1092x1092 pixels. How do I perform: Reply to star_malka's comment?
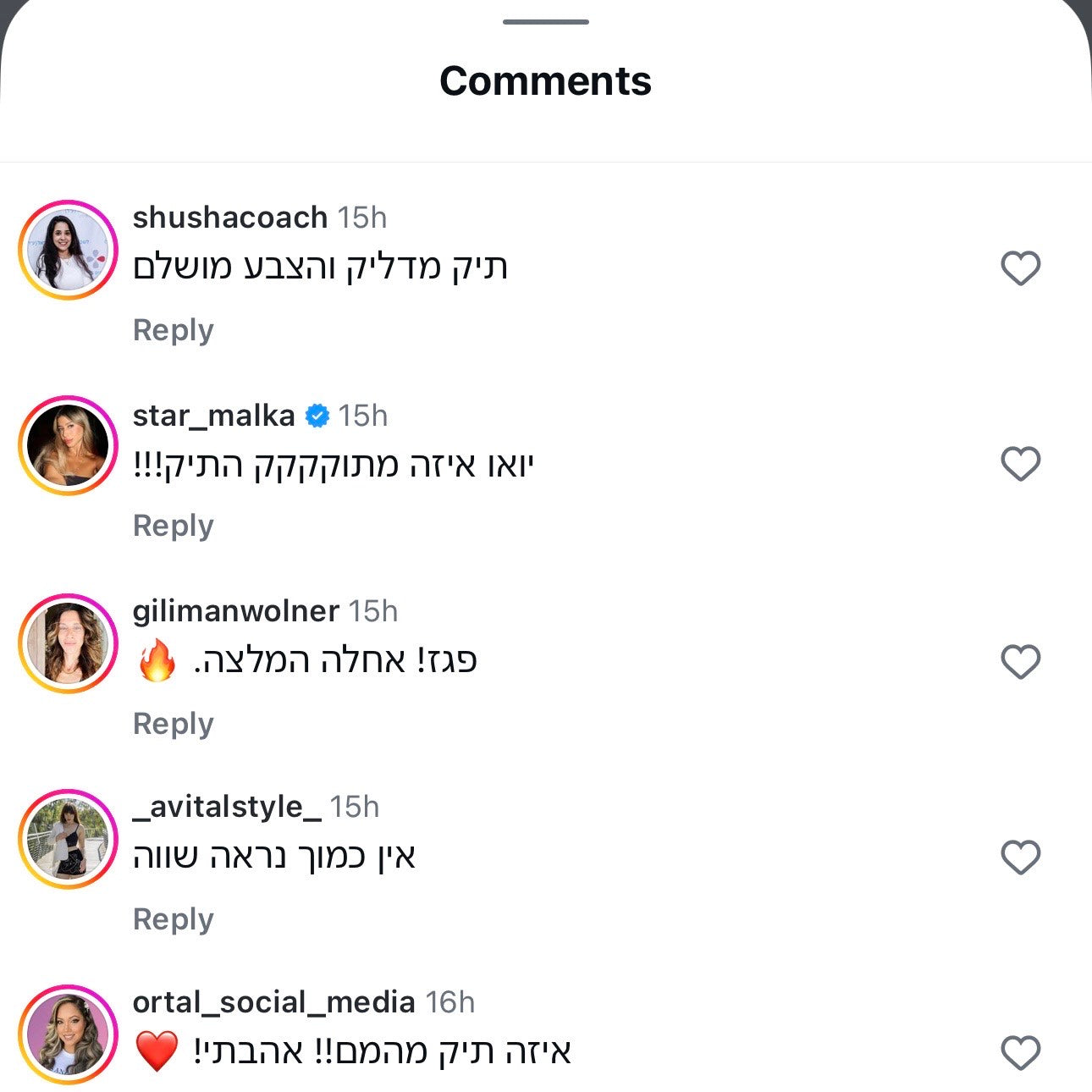[173, 525]
